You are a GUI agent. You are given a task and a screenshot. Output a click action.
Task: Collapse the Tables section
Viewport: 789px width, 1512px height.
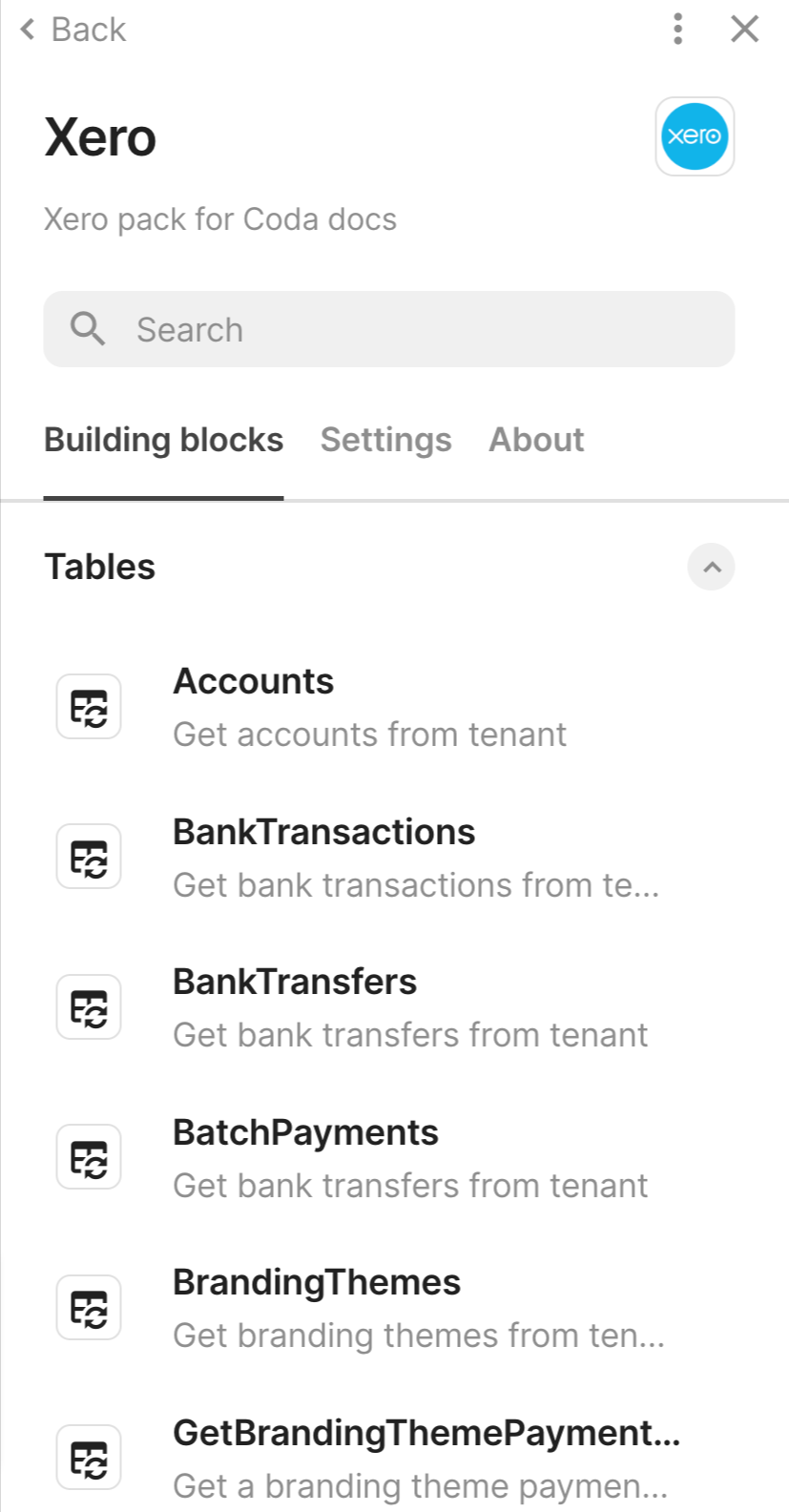coord(711,567)
